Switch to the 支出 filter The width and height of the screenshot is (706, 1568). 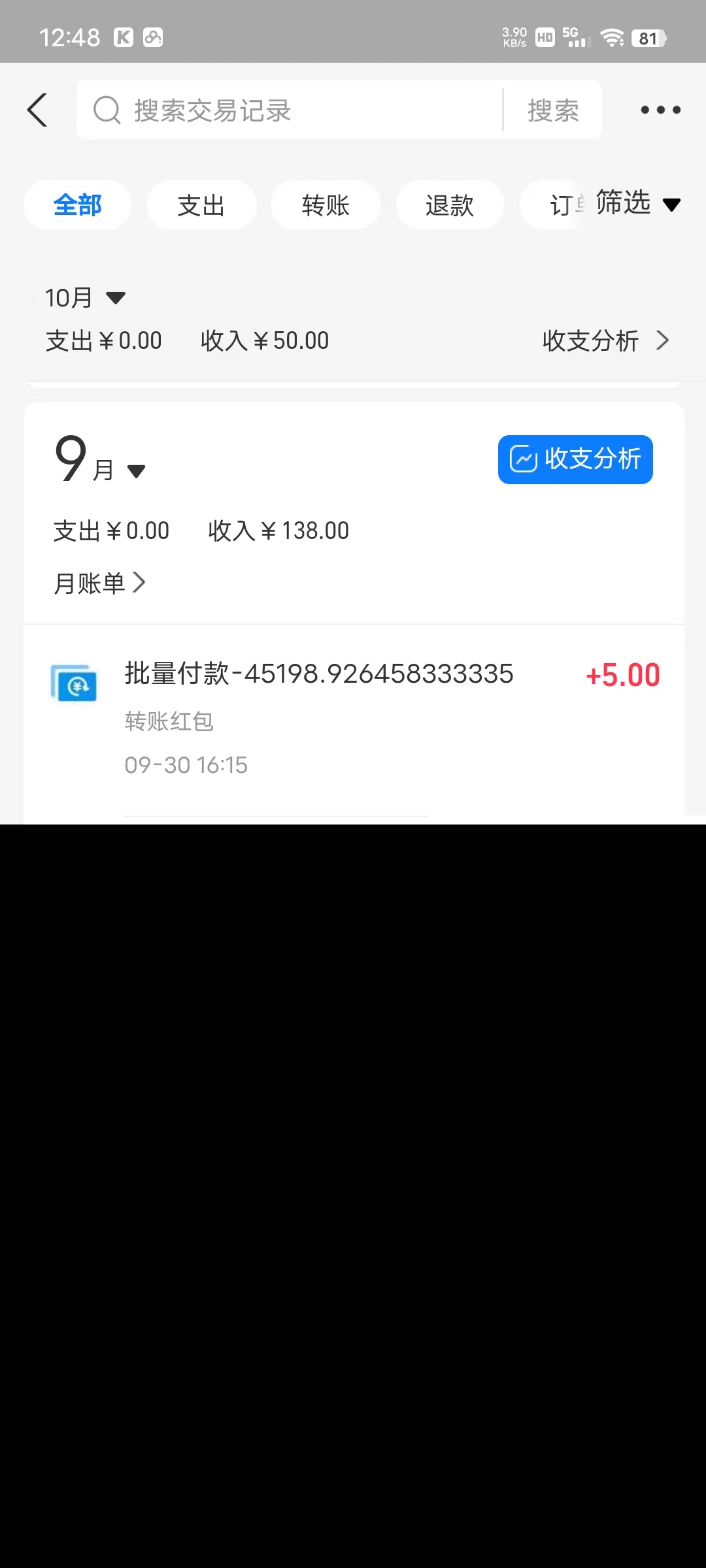(x=201, y=205)
